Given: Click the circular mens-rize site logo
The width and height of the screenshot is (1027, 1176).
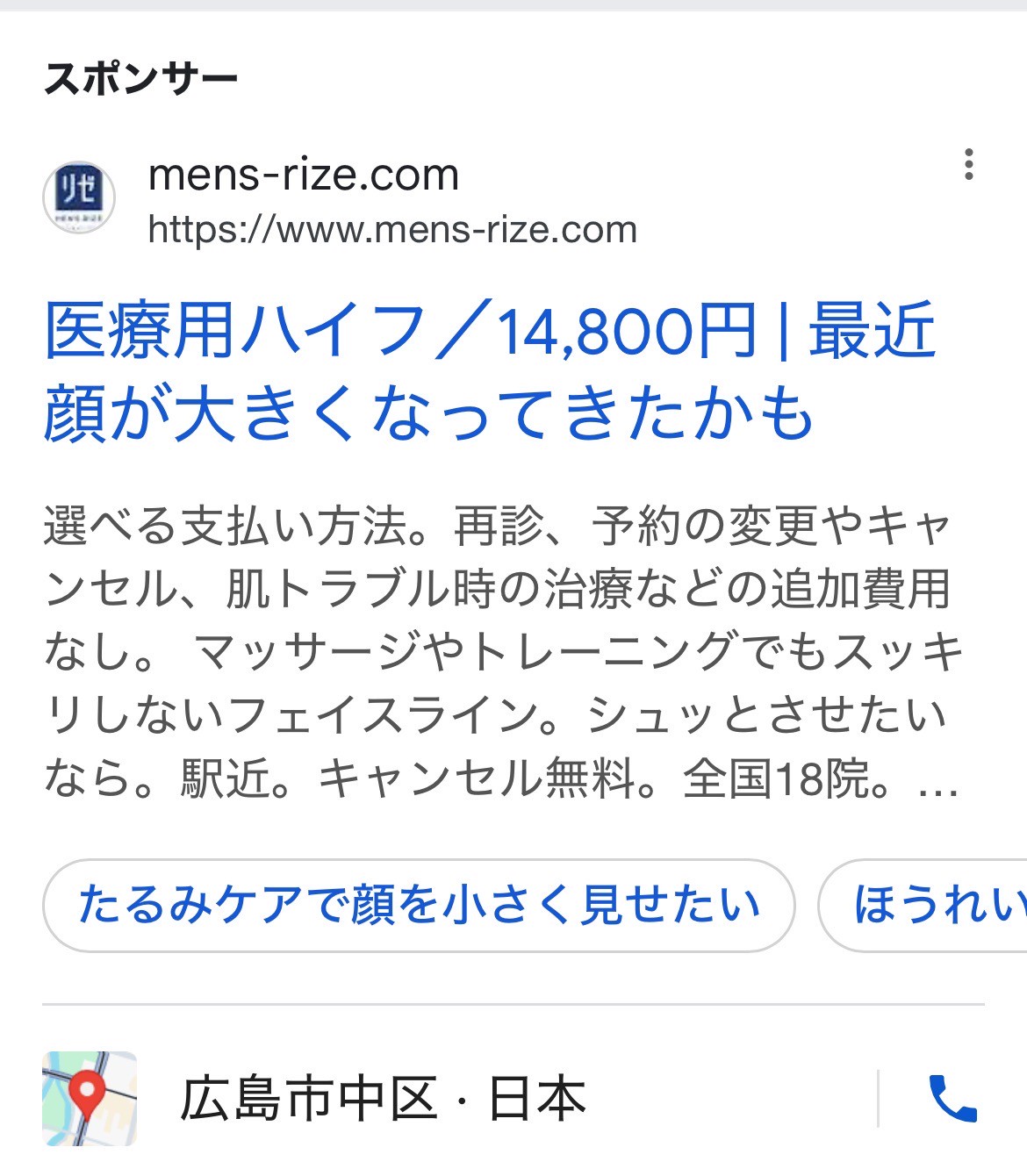Looking at the screenshot, I should point(79,197).
